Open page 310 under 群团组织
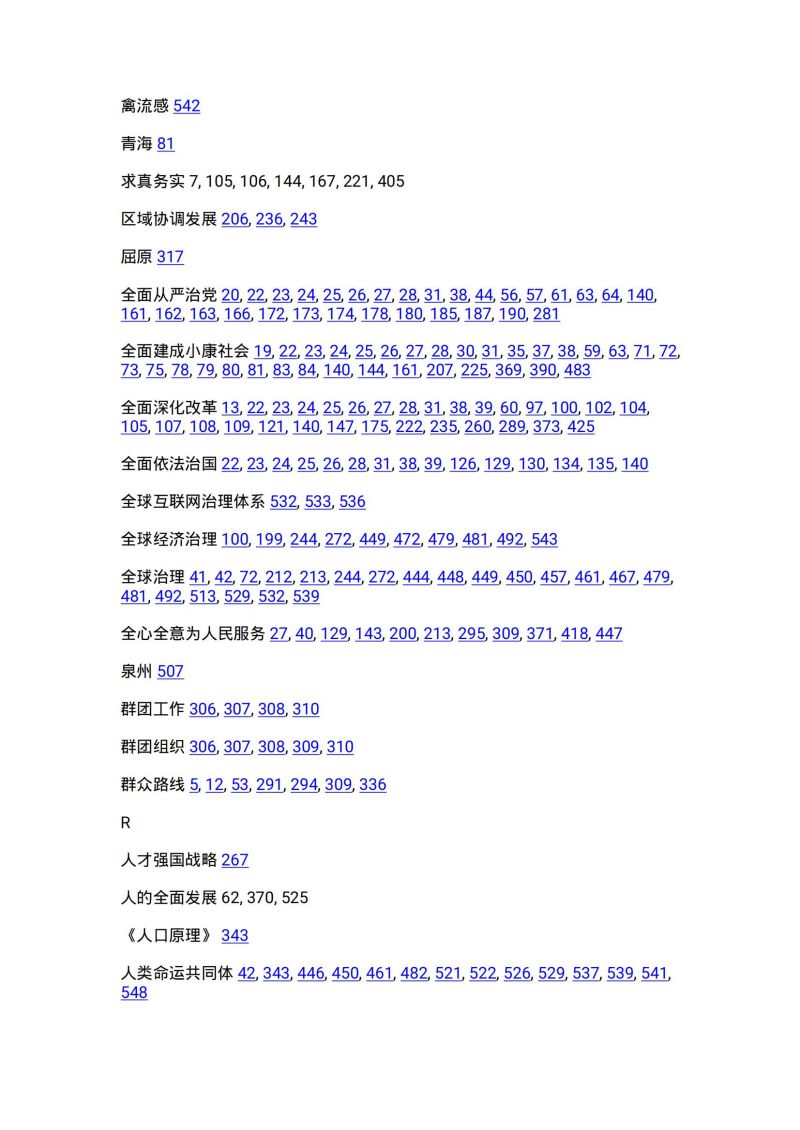Screen dimensions: 800x1130 click(x=340, y=747)
